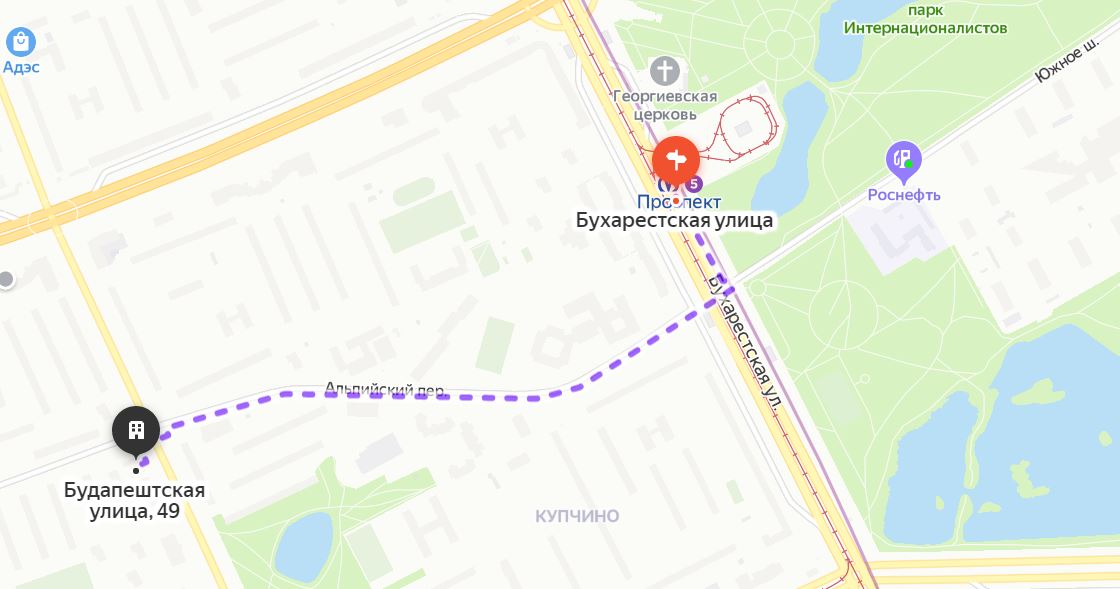Select the Роснефть gas station pin
The width and height of the screenshot is (1120, 589).
pyautogui.click(x=904, y=158)
